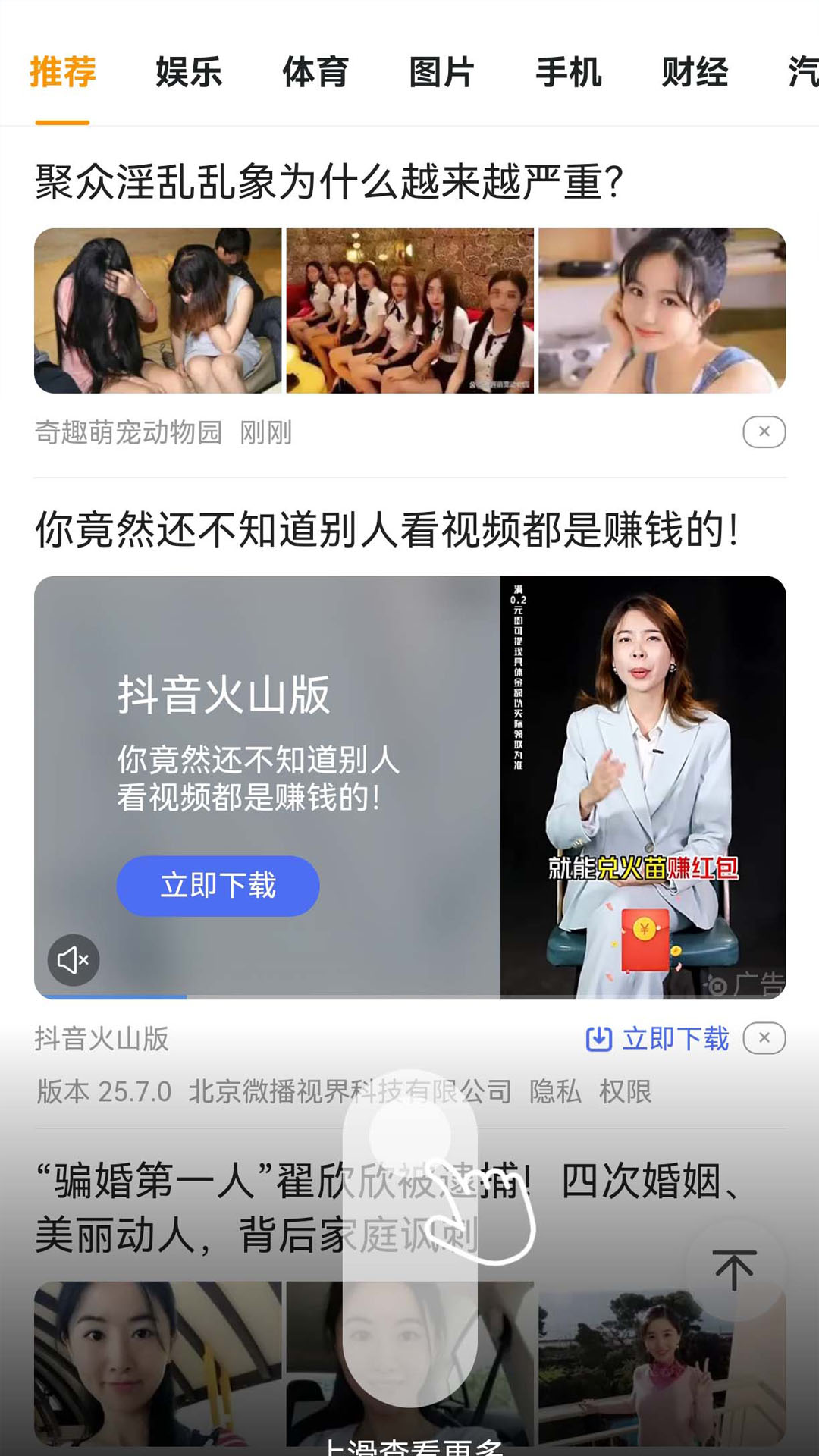Image resolution: width=819 pixels, height=1456 pixels.
Task: Switch to the 娱乐 tab
Action: pyautogui.click(x=189, y=73)
